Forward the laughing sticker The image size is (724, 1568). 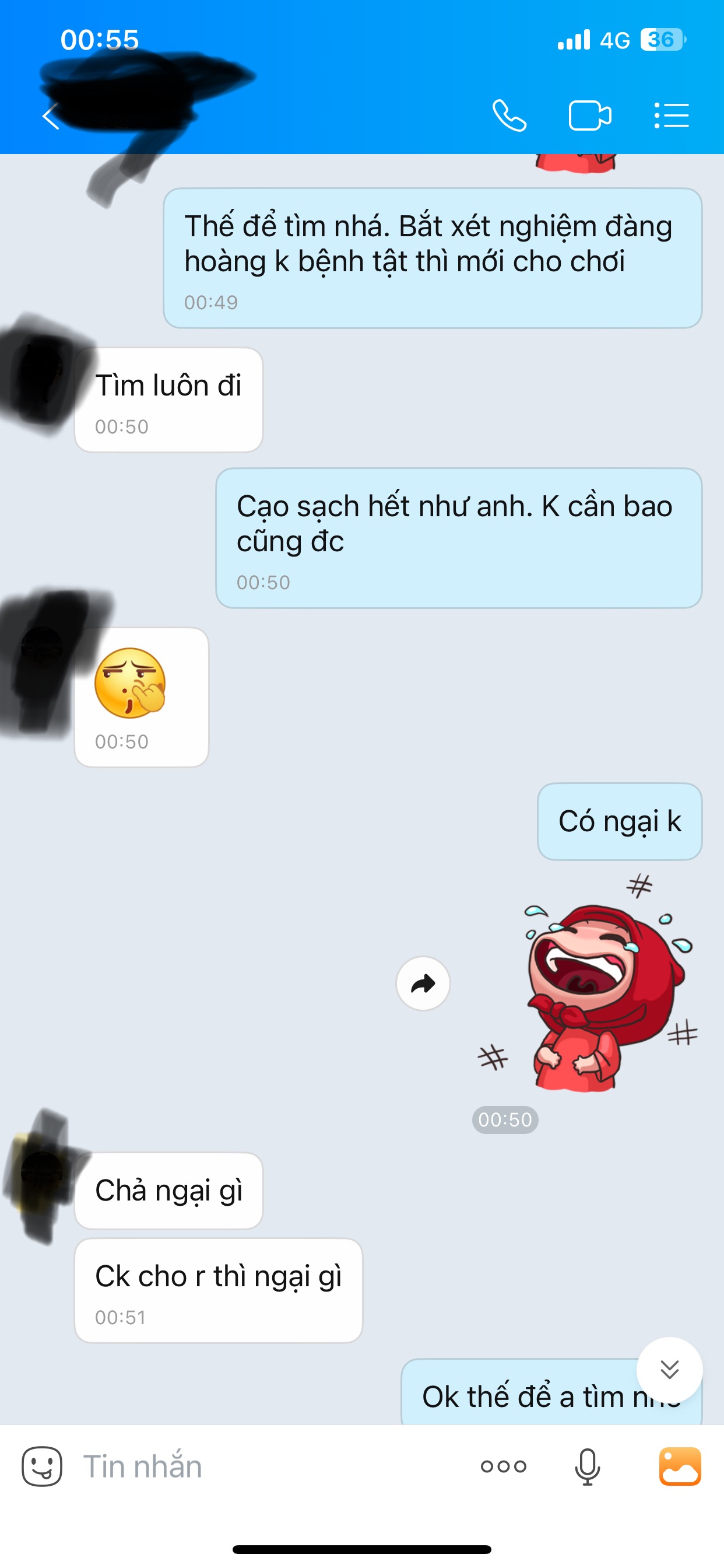423,984
